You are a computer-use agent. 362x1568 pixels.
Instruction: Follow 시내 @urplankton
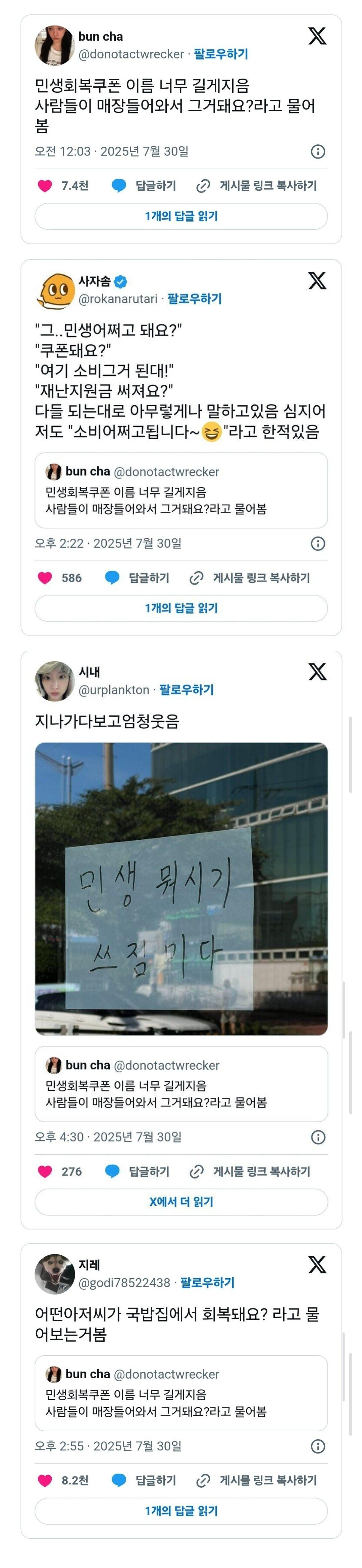186,690
